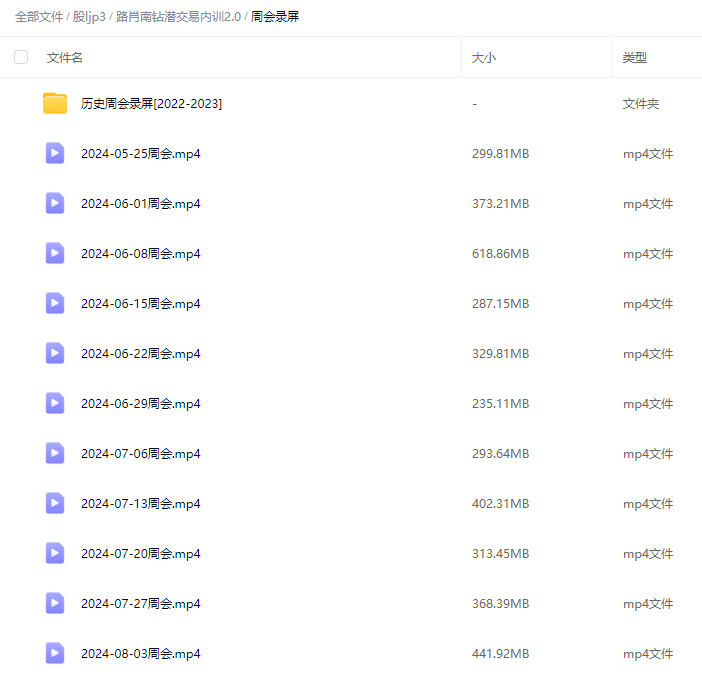The height and width of the screenshot is (680, 702).
Task: Open 2024-05-25周会.mp4
Action: (x=140, y=154)
